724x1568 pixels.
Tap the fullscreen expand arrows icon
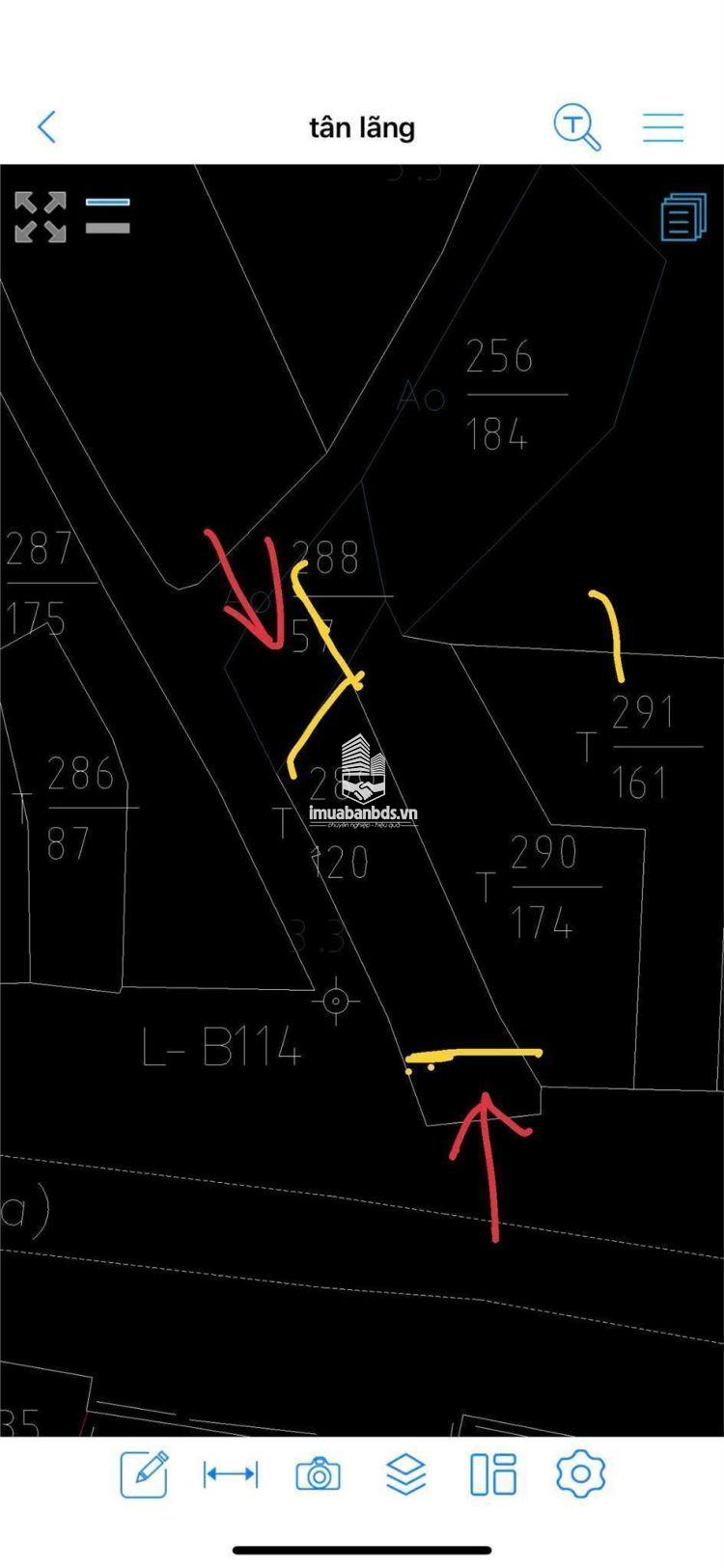coord(41,216)
